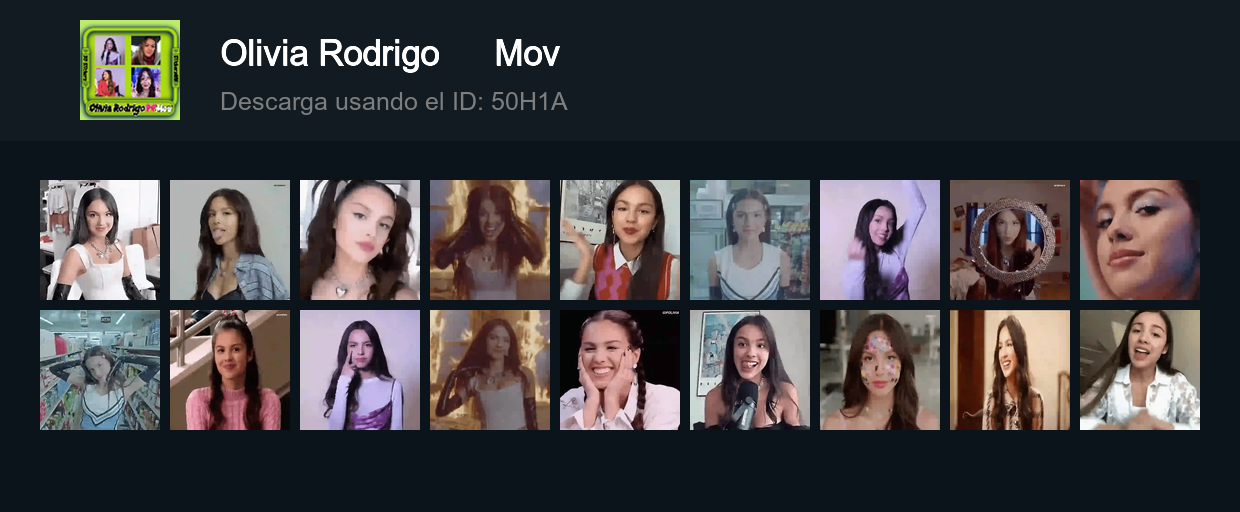Tap the sticker holding a ring light
Screen dimensions: 1240x512
coord(1010,240)
